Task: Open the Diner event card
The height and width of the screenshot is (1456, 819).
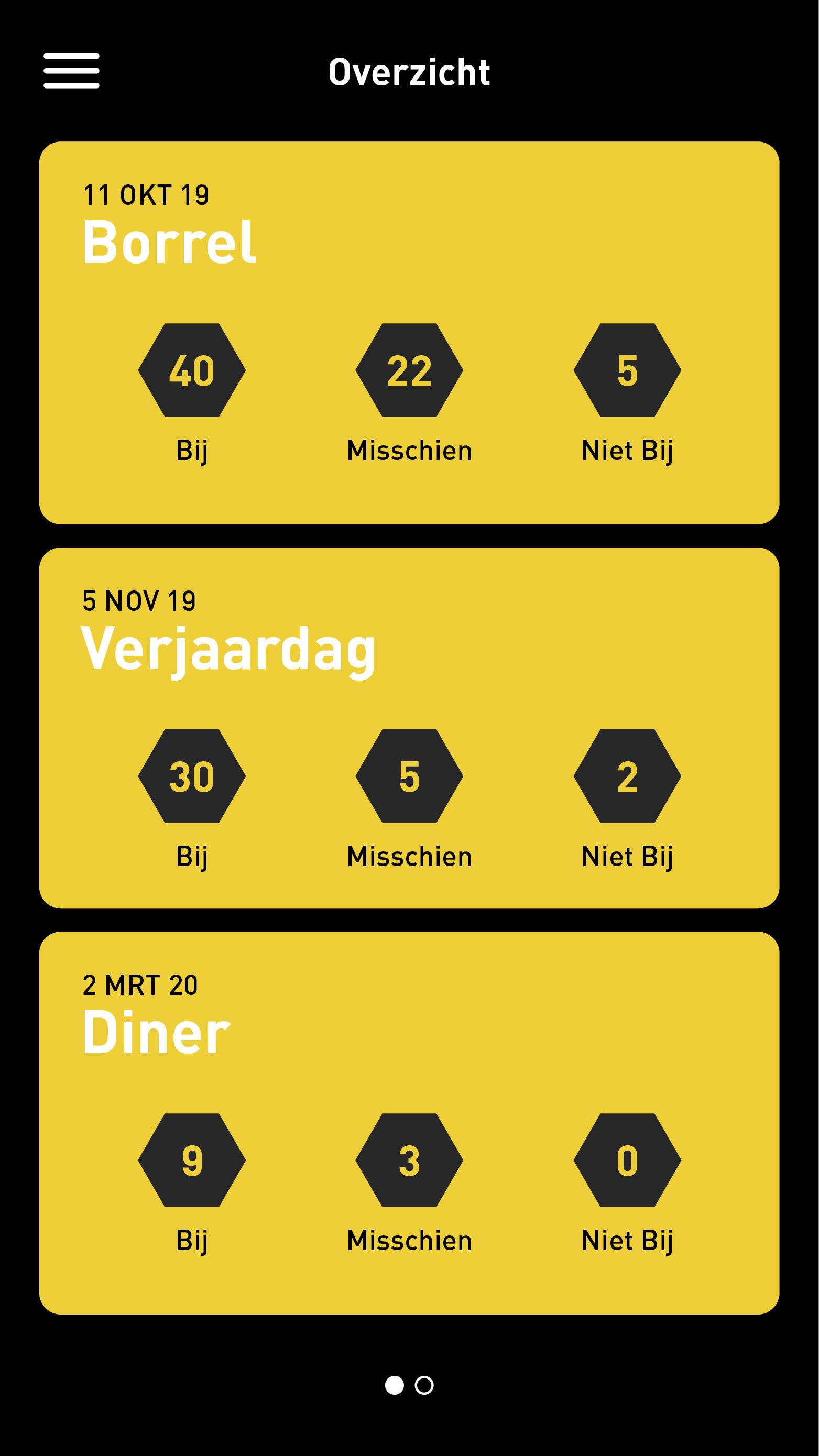Action: (x=409, y=1123)
